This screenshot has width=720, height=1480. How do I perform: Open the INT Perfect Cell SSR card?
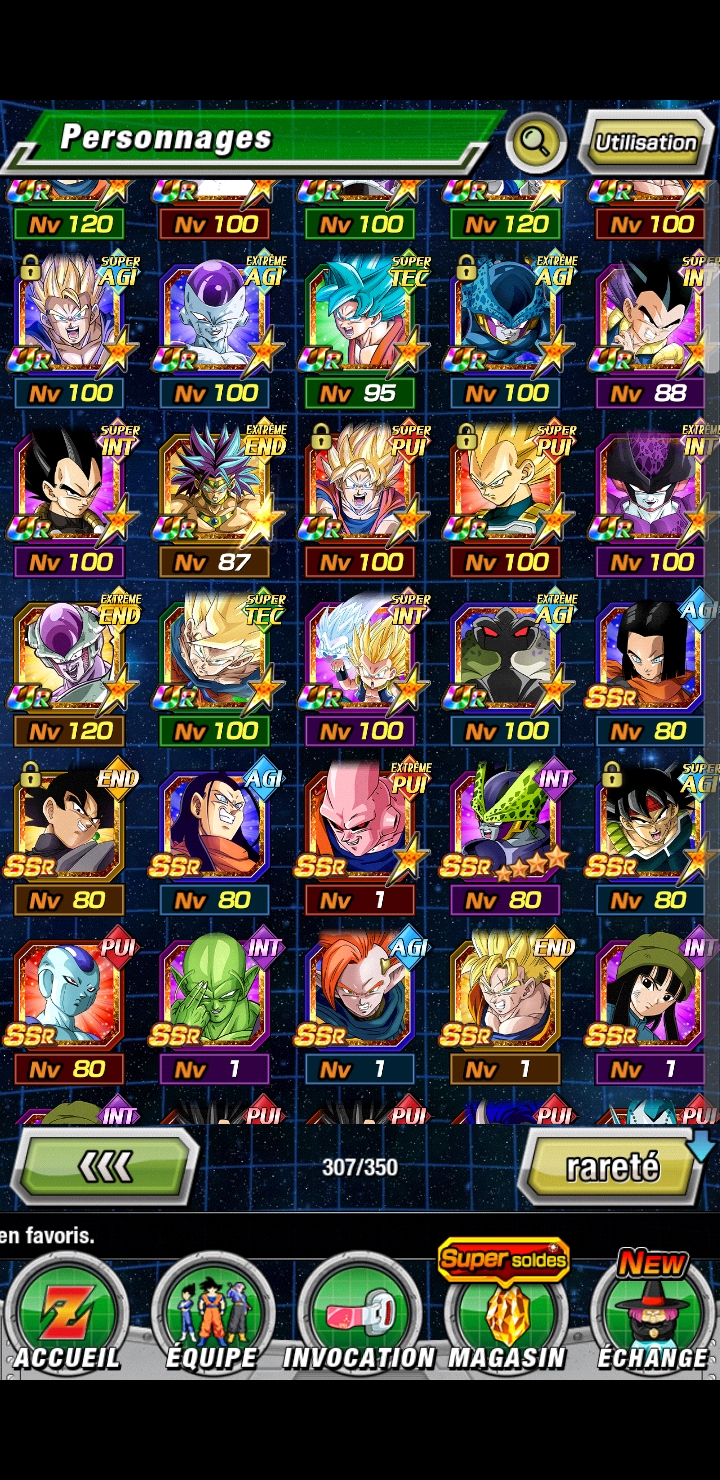pyautogui.click(x=506, y=839)
